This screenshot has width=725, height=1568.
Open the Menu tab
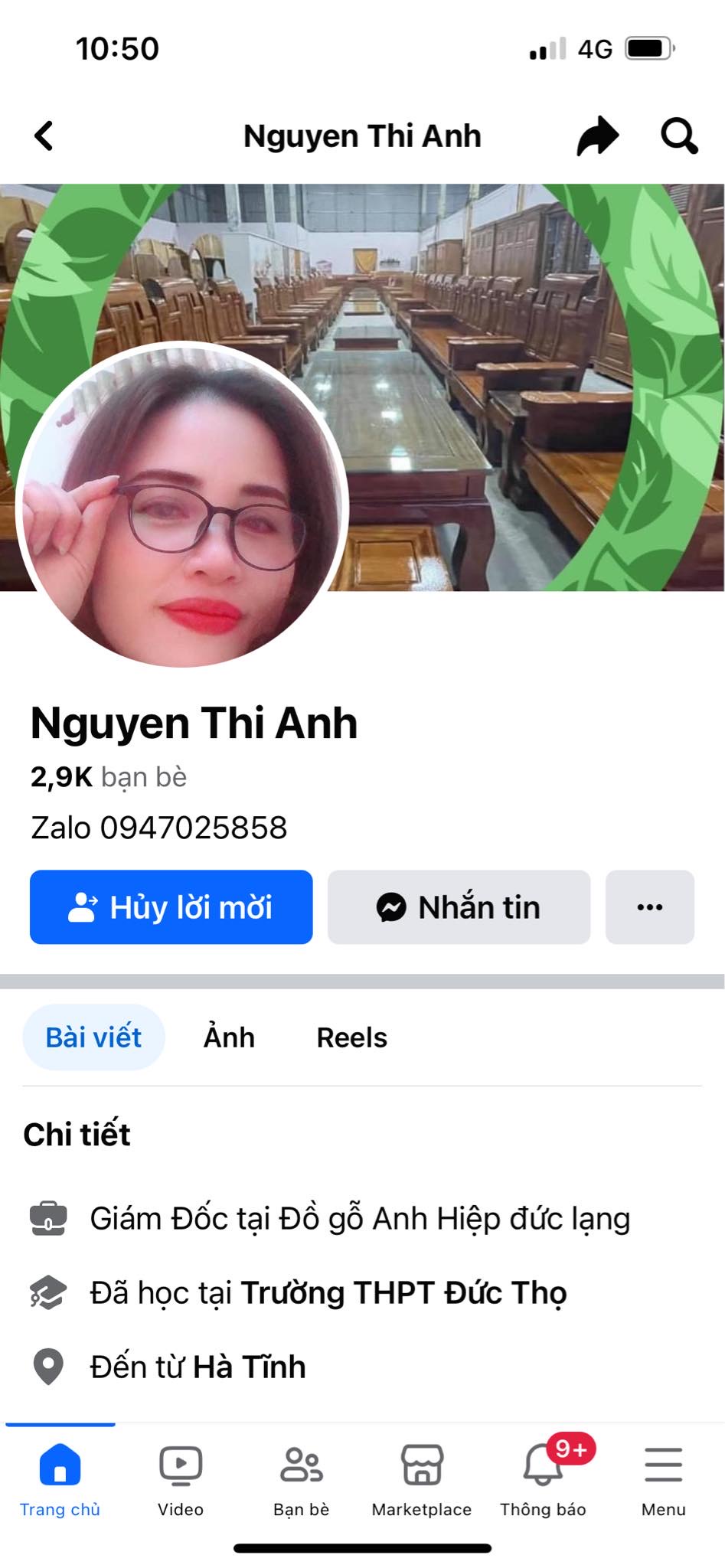(663, 1479)
